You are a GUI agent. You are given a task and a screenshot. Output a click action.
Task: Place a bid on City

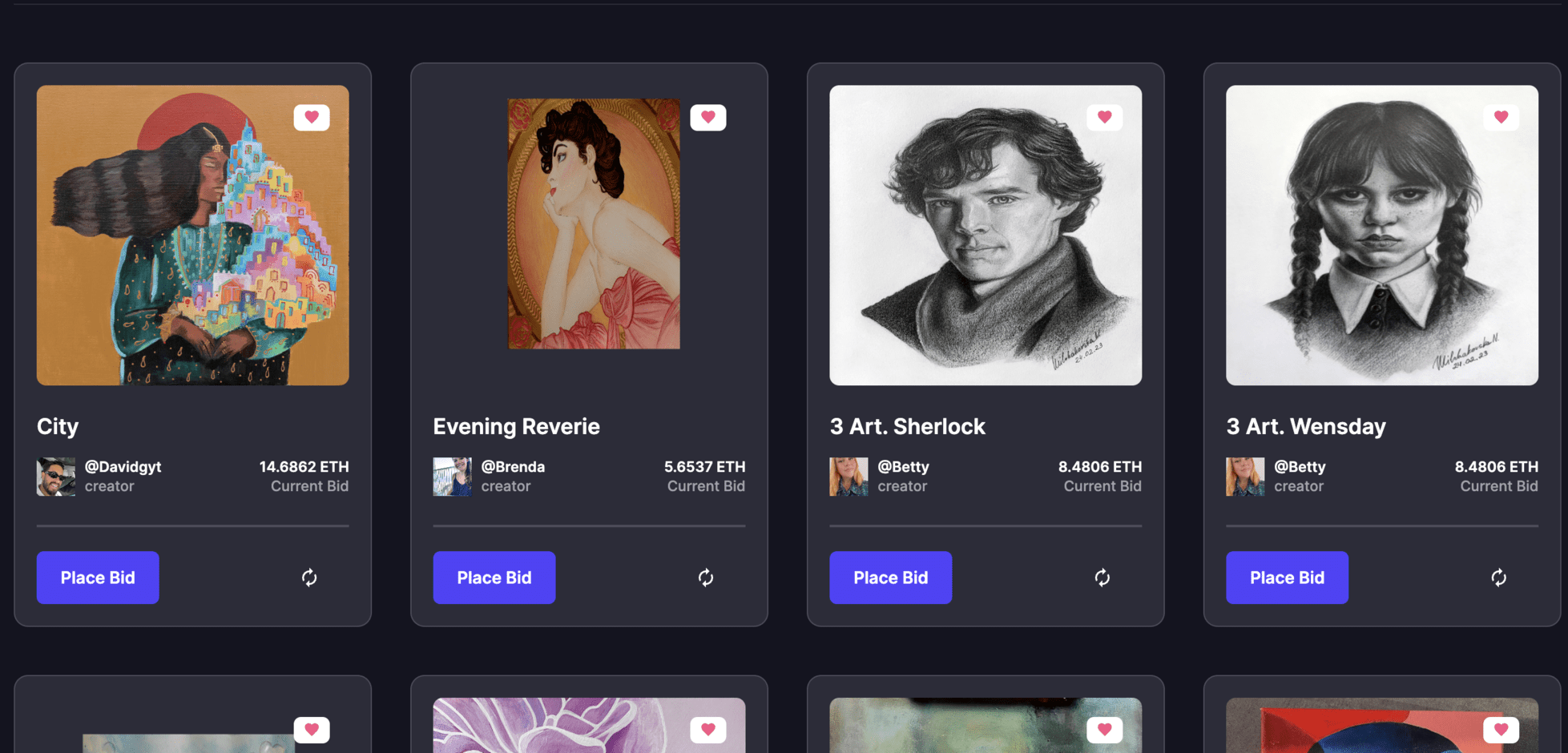click(98, 577)
